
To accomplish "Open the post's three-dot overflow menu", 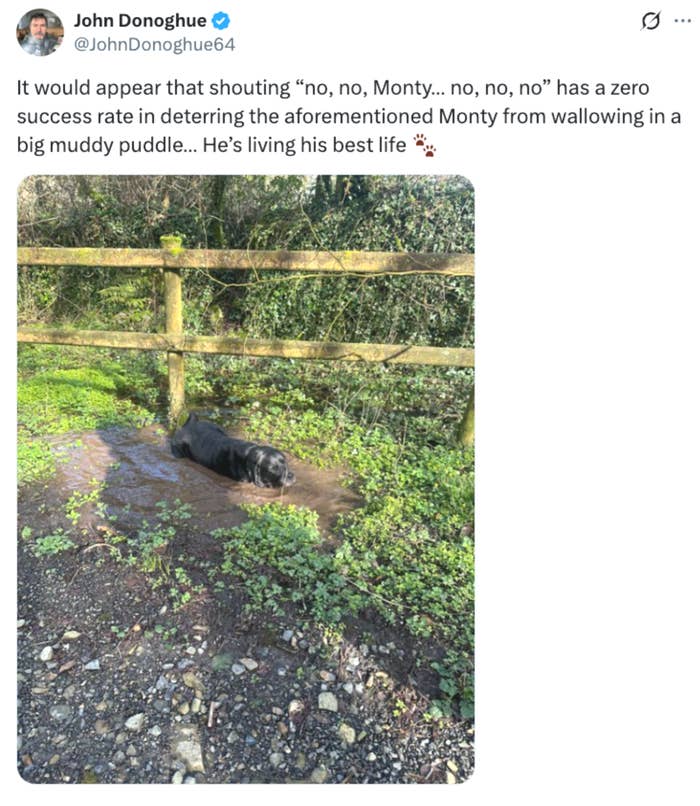I will 682,22.
